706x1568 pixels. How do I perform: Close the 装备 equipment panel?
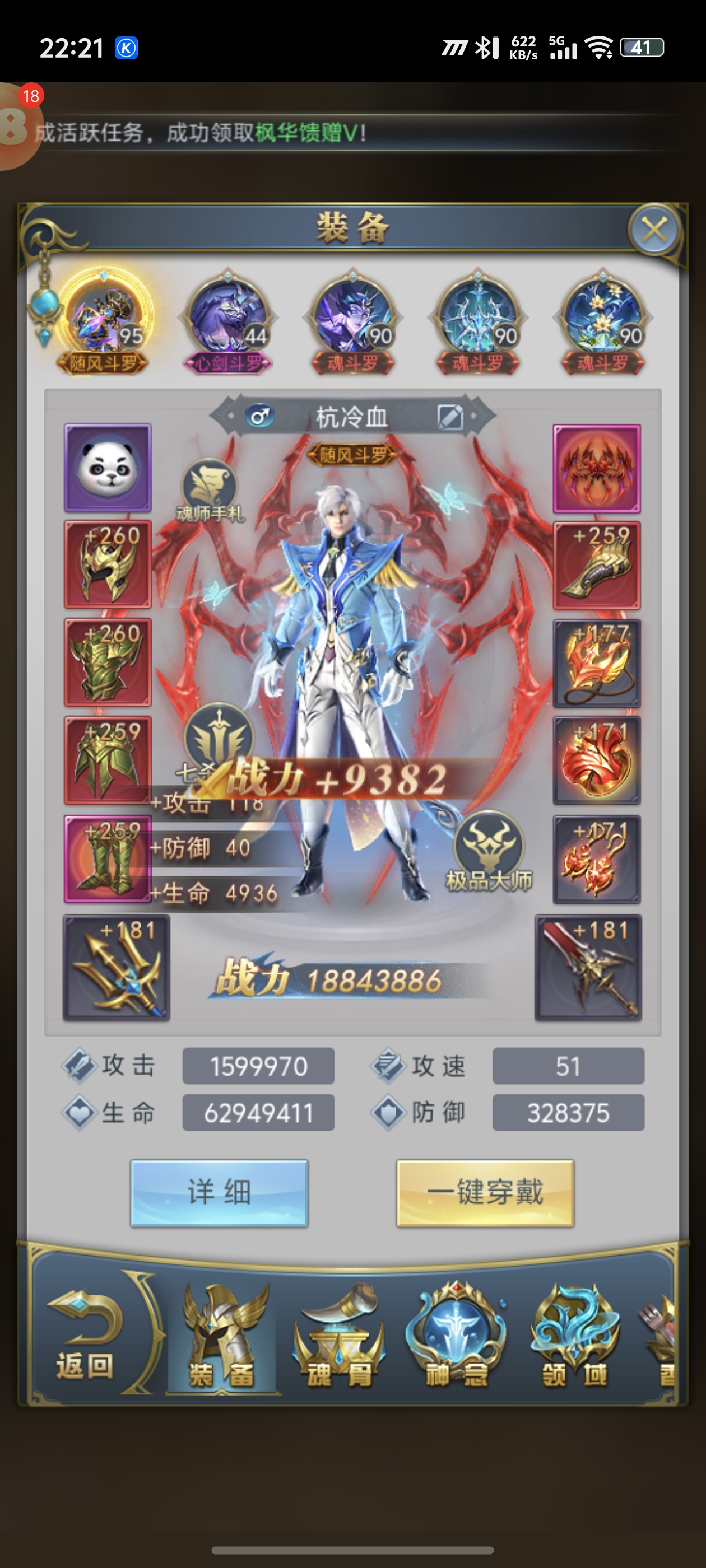[654, 230]
